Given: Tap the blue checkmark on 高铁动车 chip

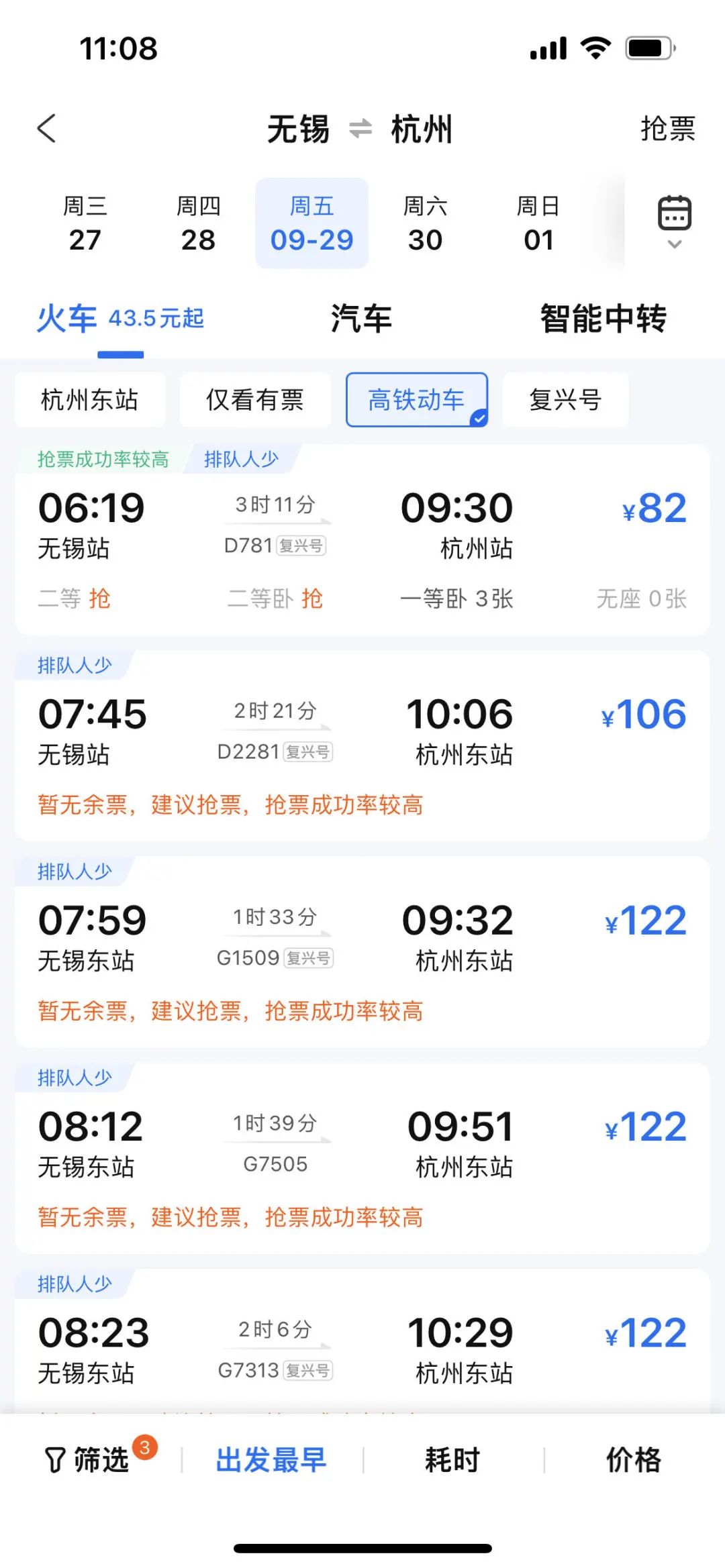Looking at the screenshot, I should 479,418.
